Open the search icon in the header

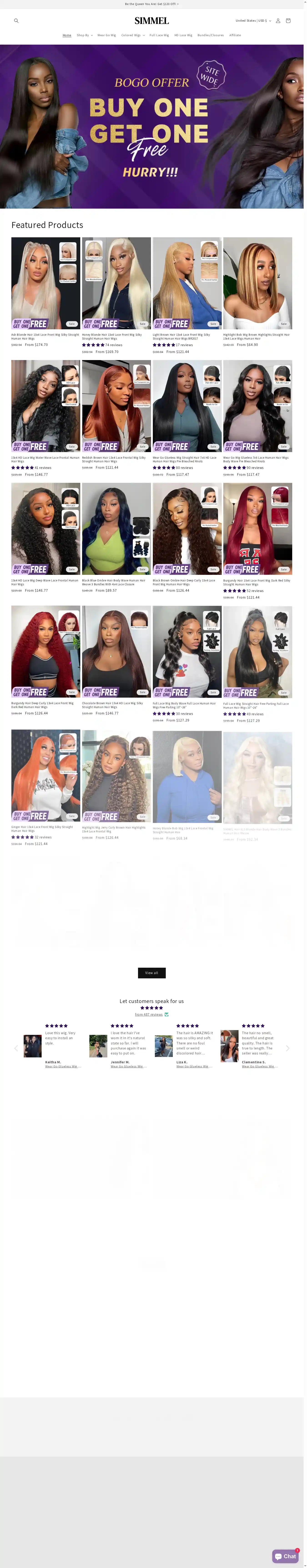pyautogui.click(x=16, y=21)
